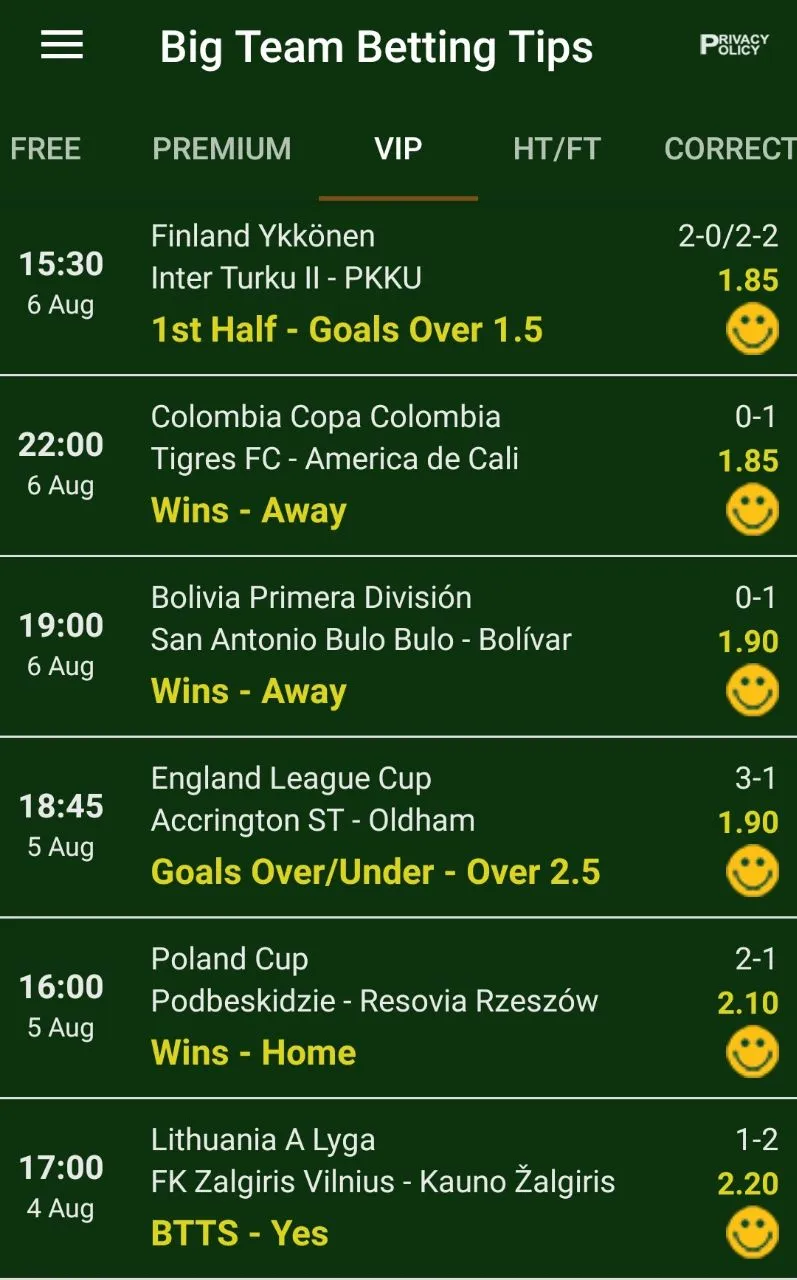
Task: Click smiley icon for Inter Turku II match
Action: (752, 327)
